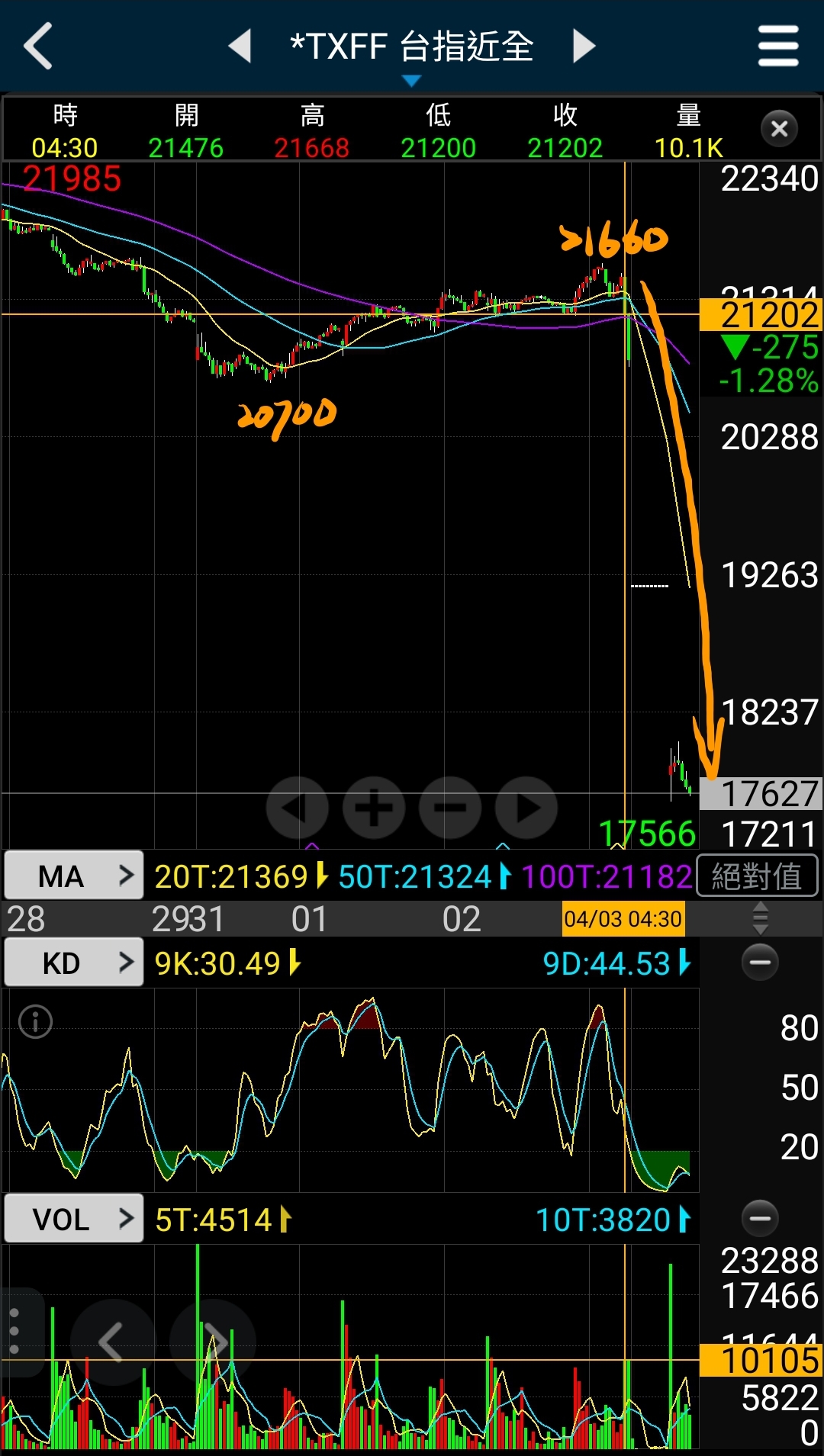
Task: Tap the 絕對值 button
Action: (x=757, y=876)
